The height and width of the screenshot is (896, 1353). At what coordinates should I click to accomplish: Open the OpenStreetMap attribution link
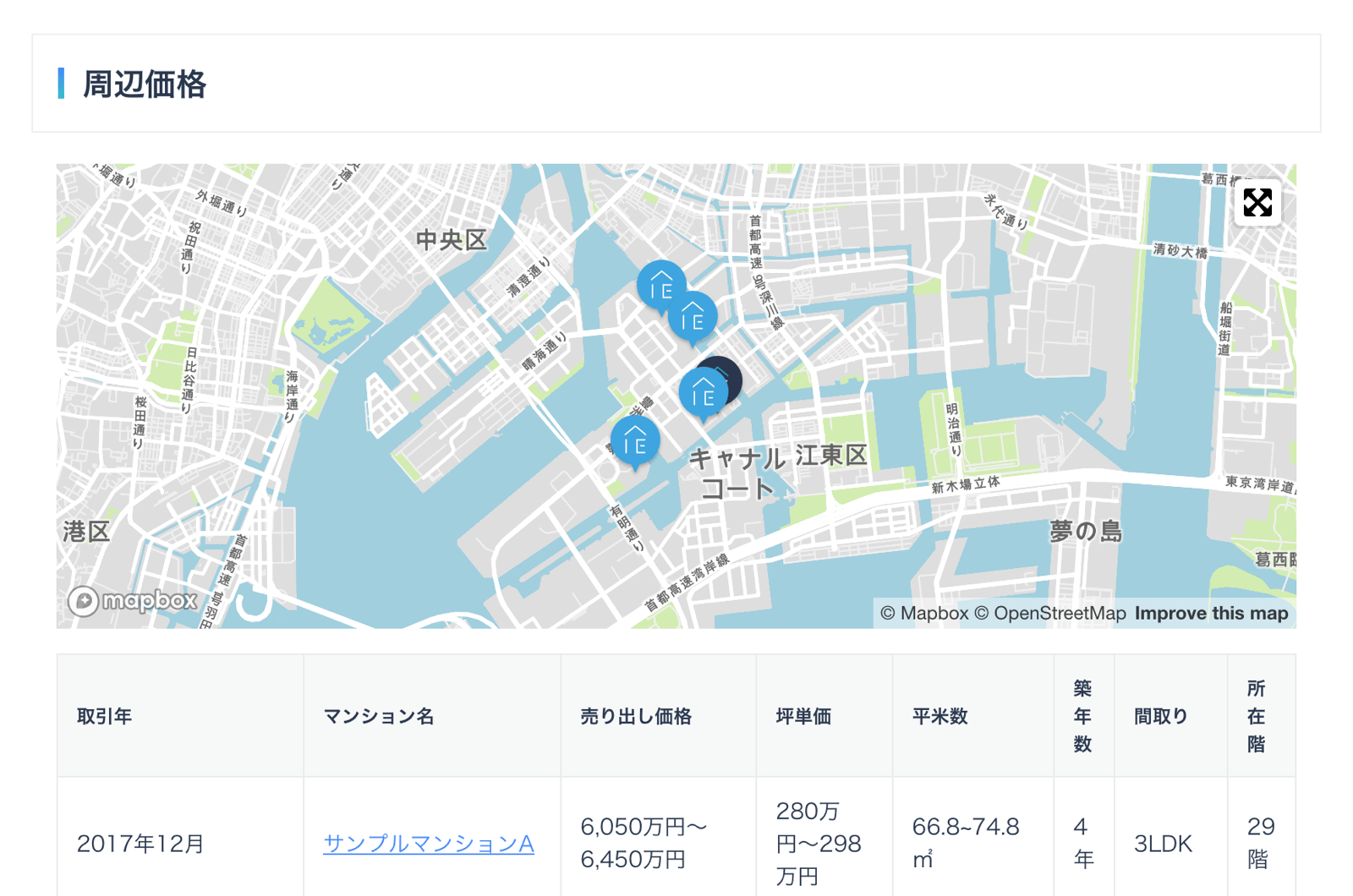(x=1049, y=614)
